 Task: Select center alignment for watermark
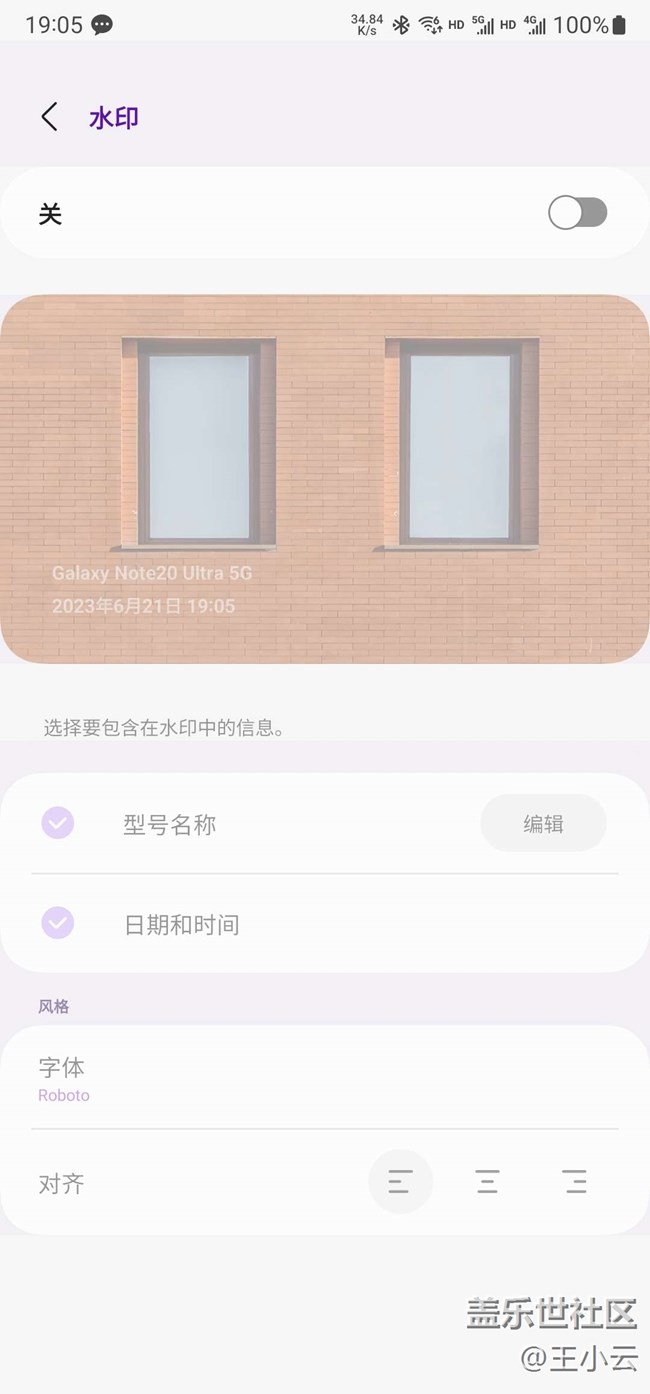click(x=487, y=1183)
